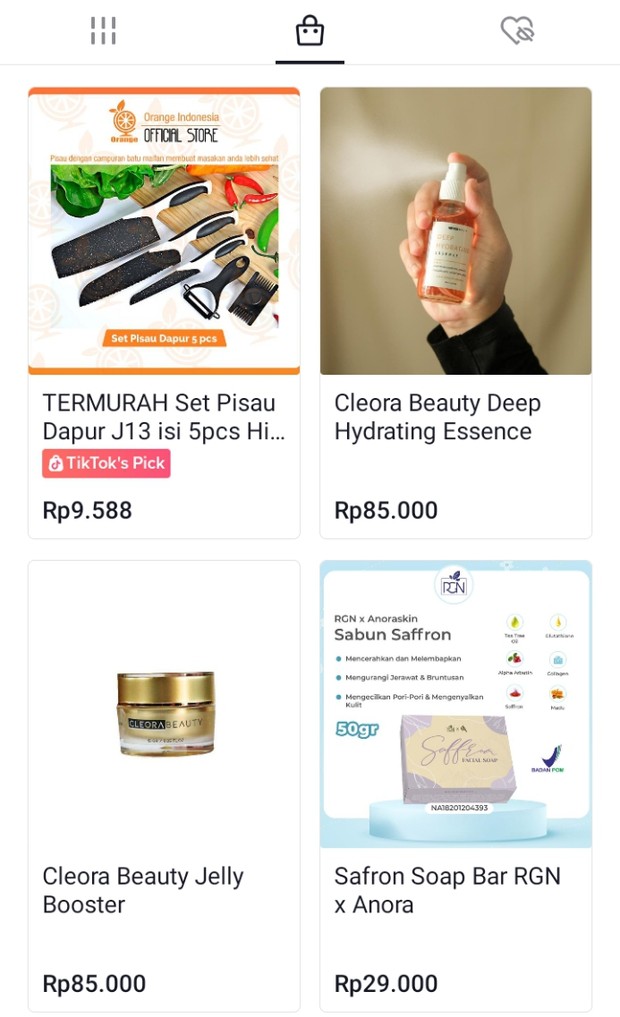Open the Set Pisau Dapur J13 product
This screenshot has height=1017, width=620.
[164, 312]
